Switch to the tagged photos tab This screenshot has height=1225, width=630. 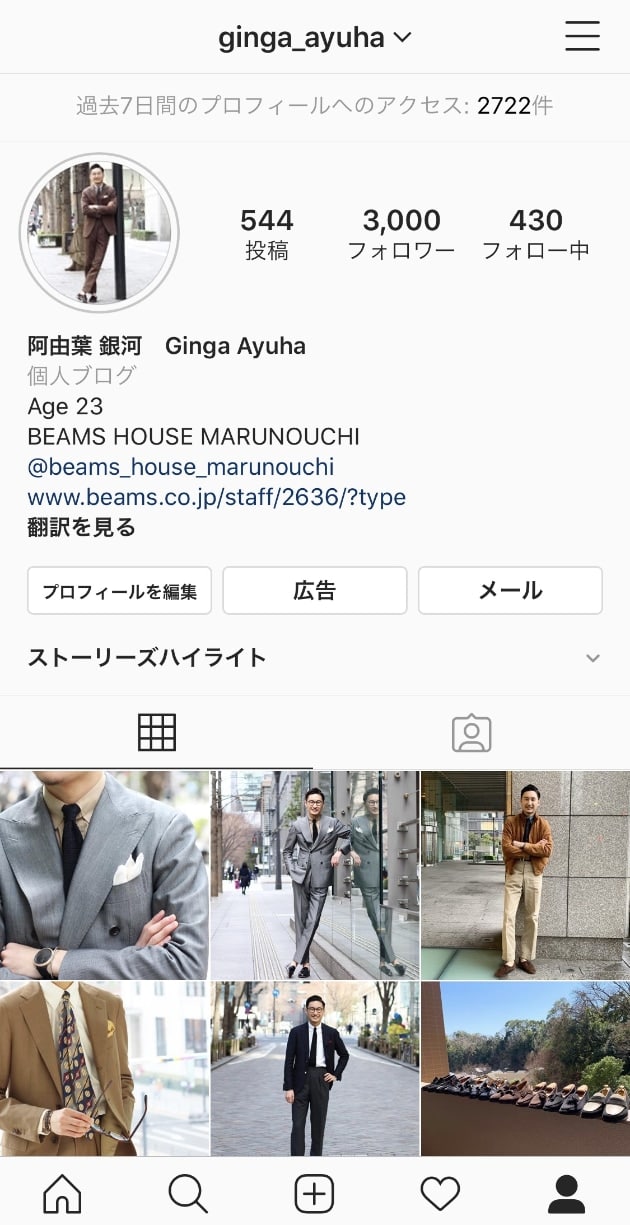(472, 733)
